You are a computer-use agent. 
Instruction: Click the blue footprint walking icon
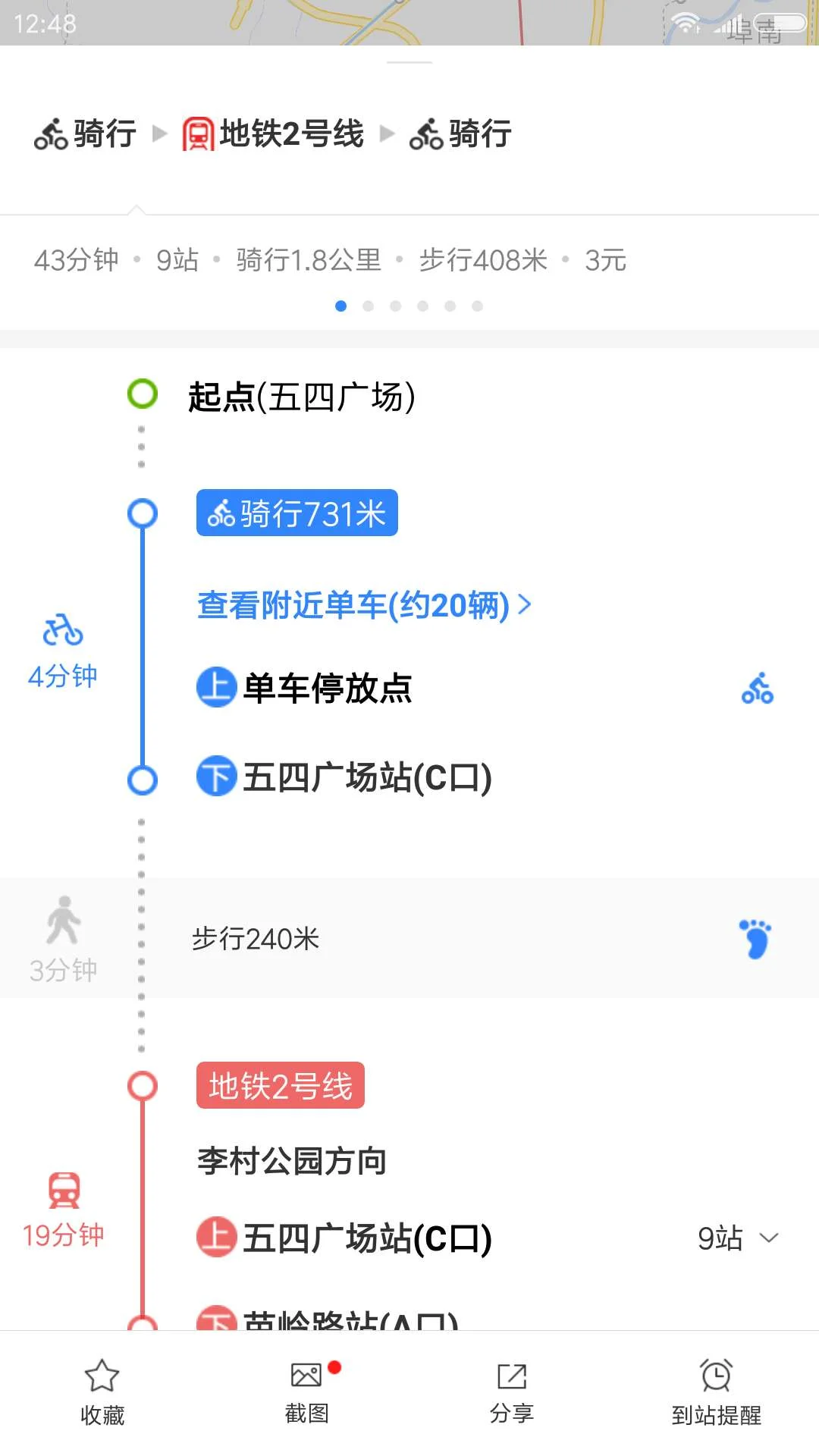pyautogui.click(x=753, y=939)
